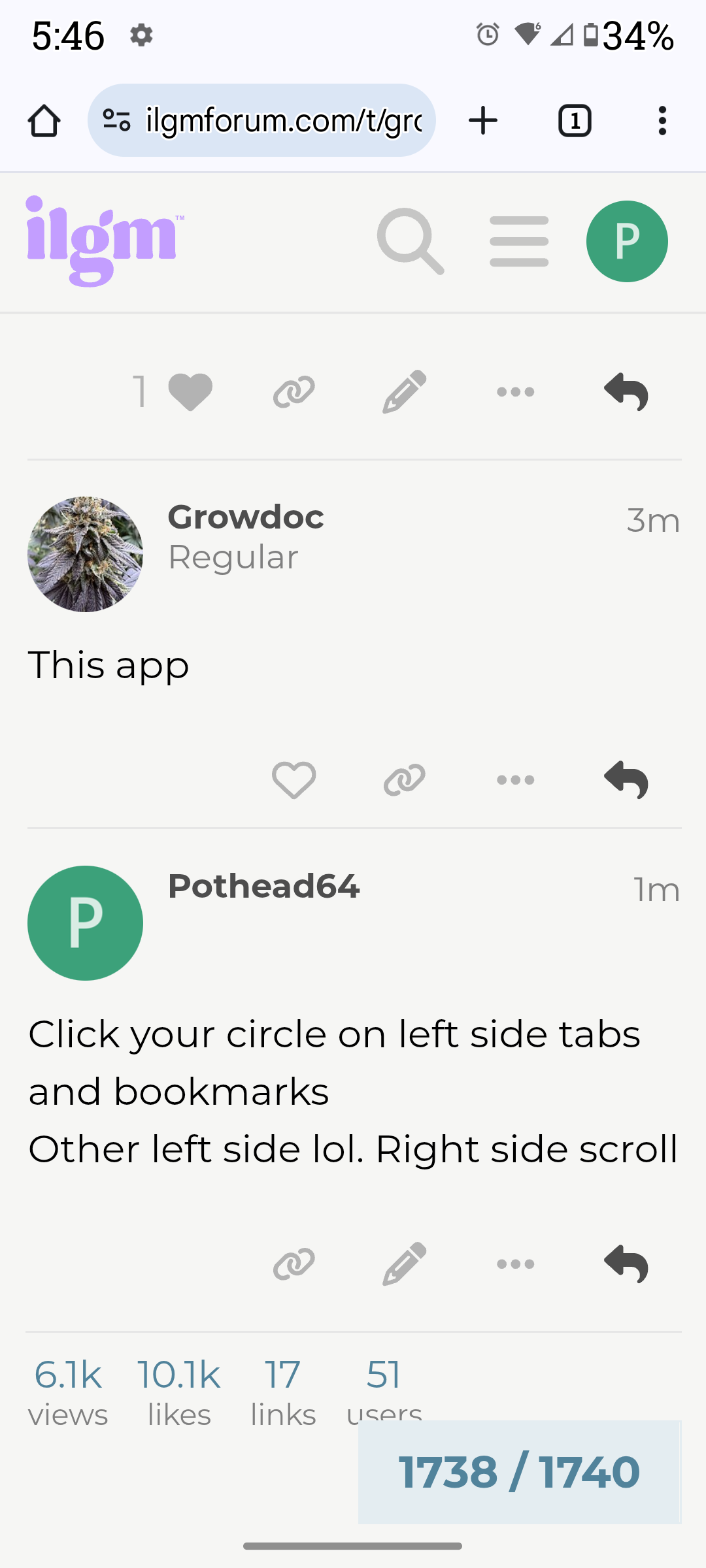Open the forum hamburger menu
The height and width of the screenshot is (1568, 706).
(x=519, y=241)
